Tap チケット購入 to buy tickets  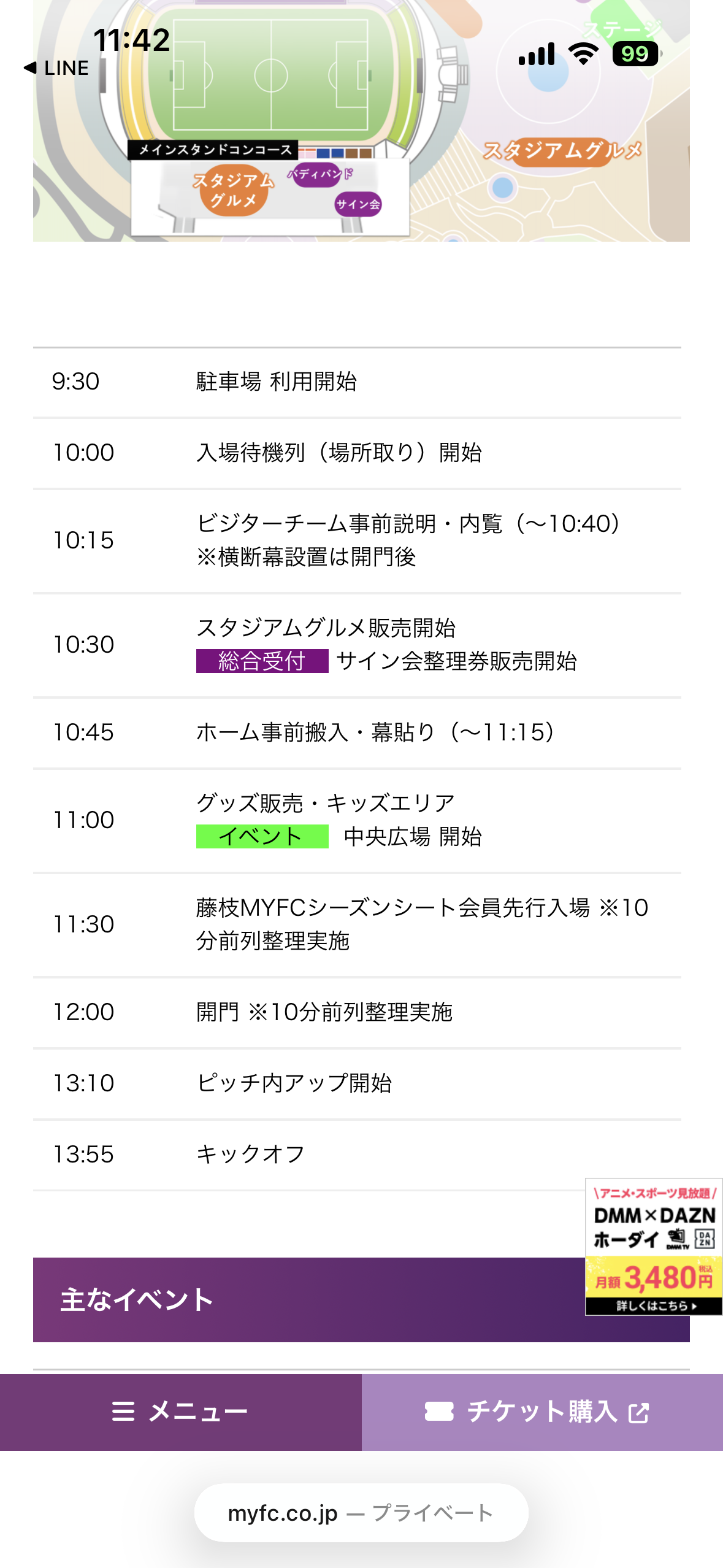(542, 1412)
